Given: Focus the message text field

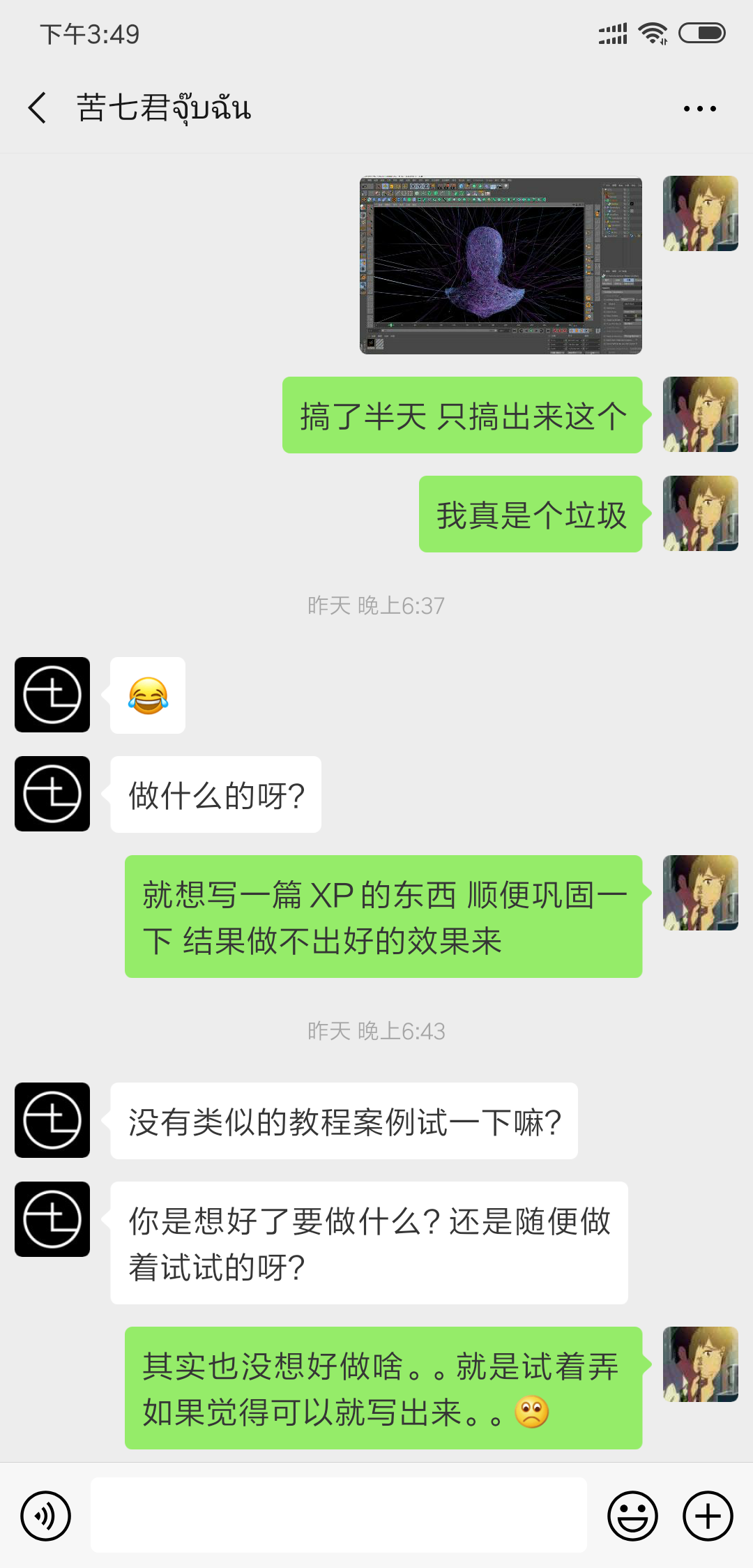Looking at the screenshot, I should tap(338, 1515).
